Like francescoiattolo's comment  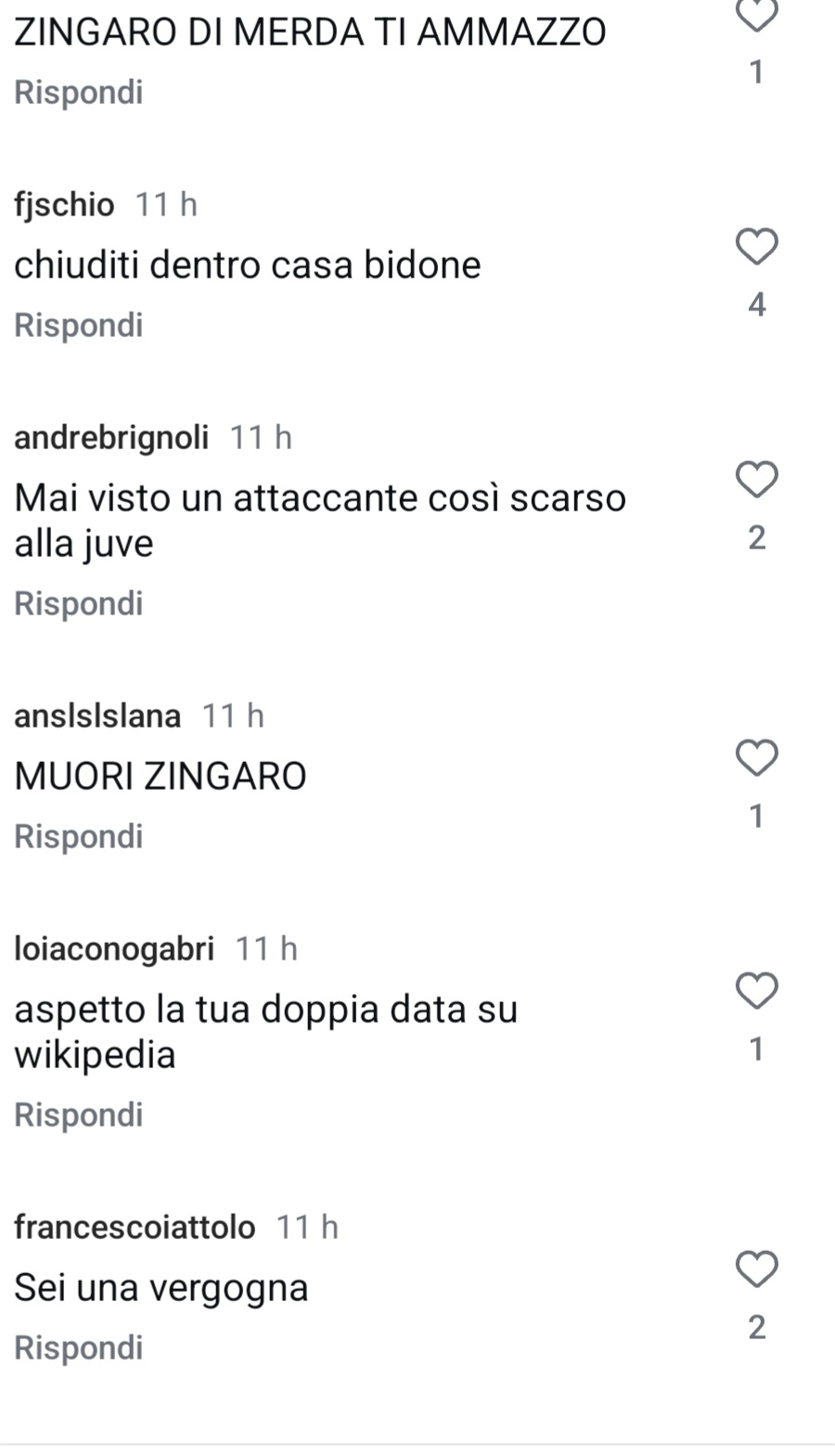[756, 1269]
